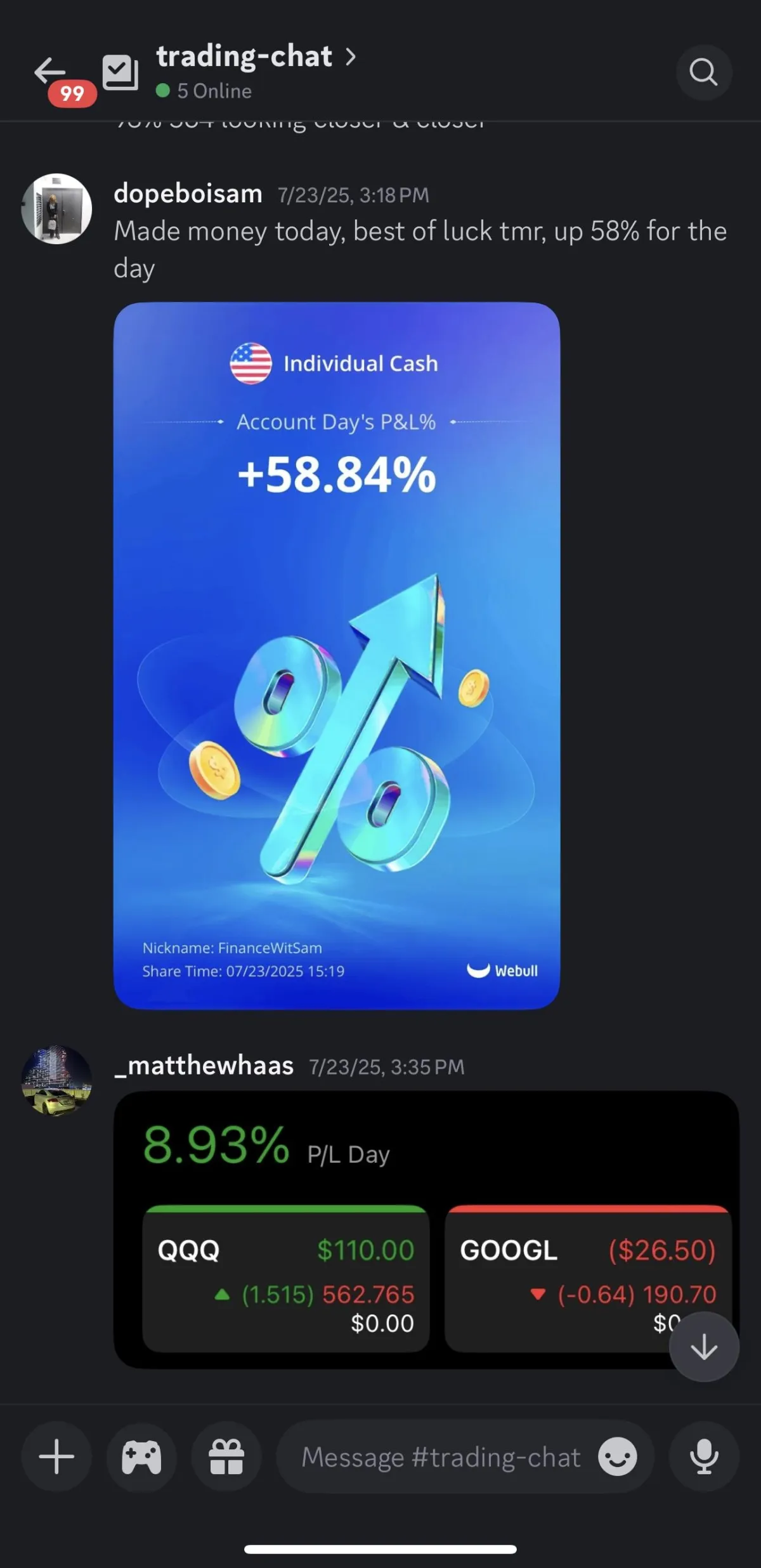Open the 8.93% P/L Day image
The image size is (761, 1568).
(426, 1229)
